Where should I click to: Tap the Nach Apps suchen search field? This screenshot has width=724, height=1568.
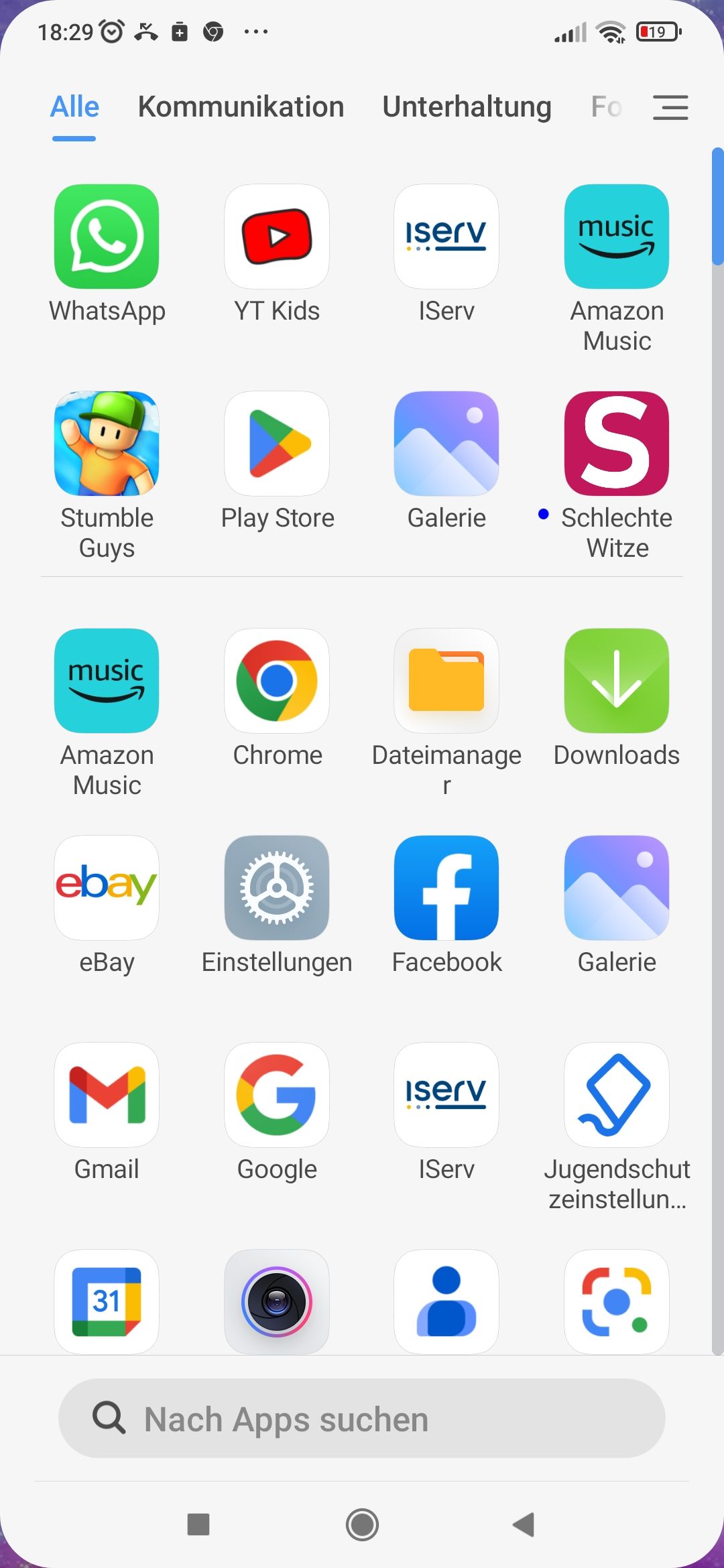(362, 1419)
